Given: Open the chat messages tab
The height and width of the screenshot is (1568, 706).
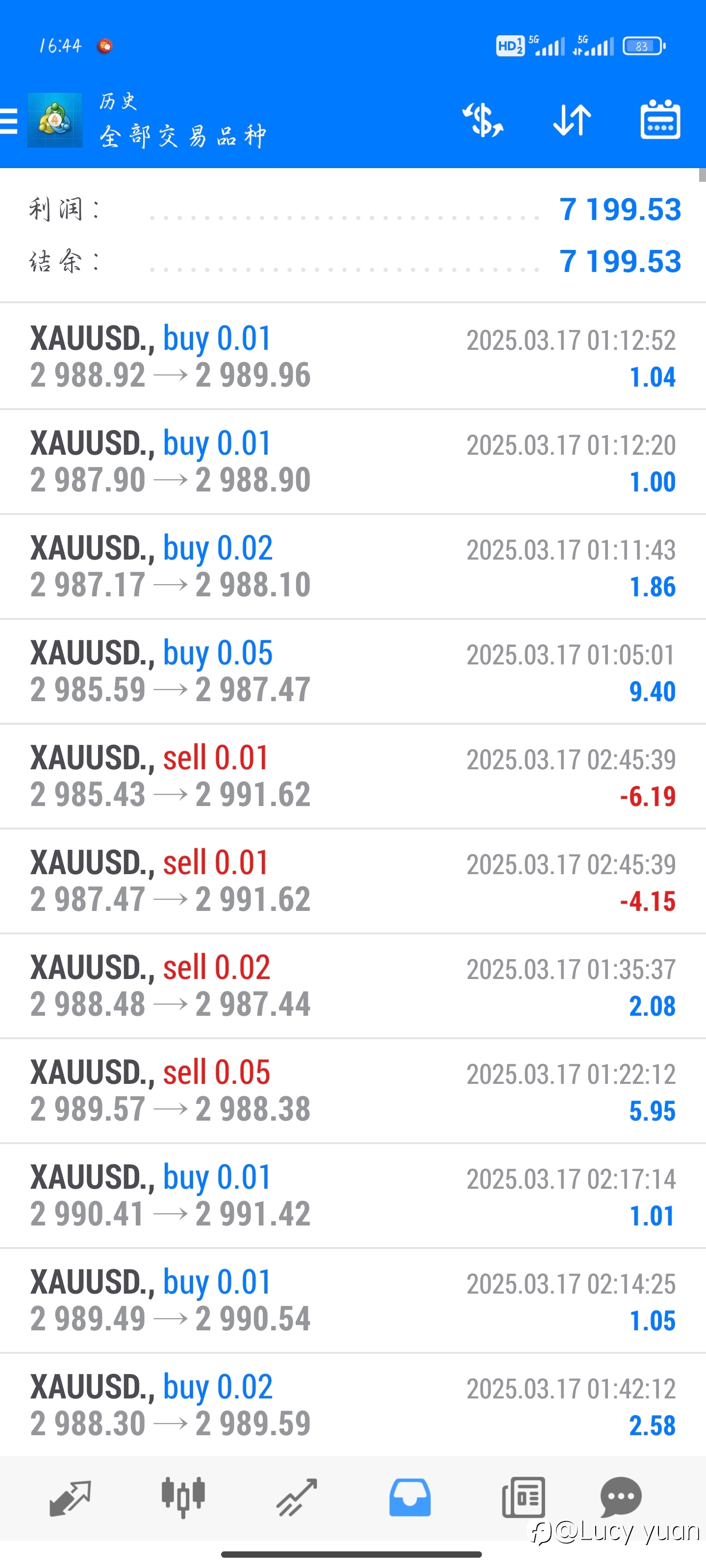Looking at the screenshot, I should tap(621, 1497).
